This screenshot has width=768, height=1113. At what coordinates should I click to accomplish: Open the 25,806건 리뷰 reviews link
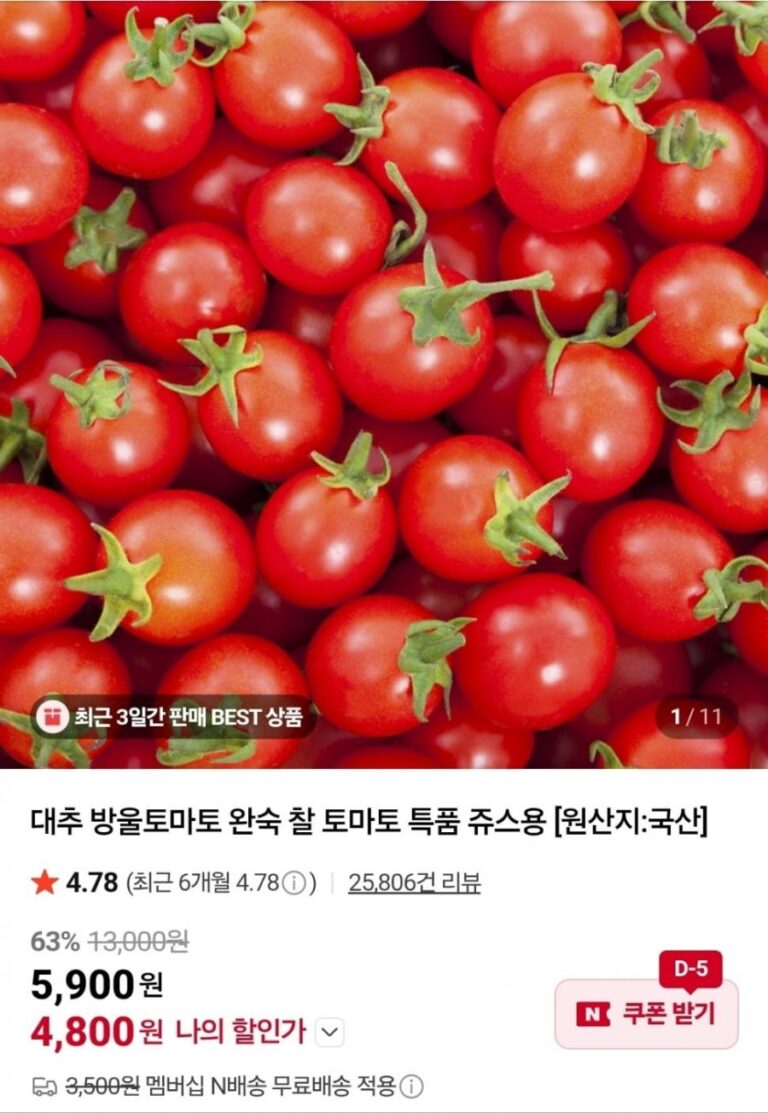tap(414, 883)
